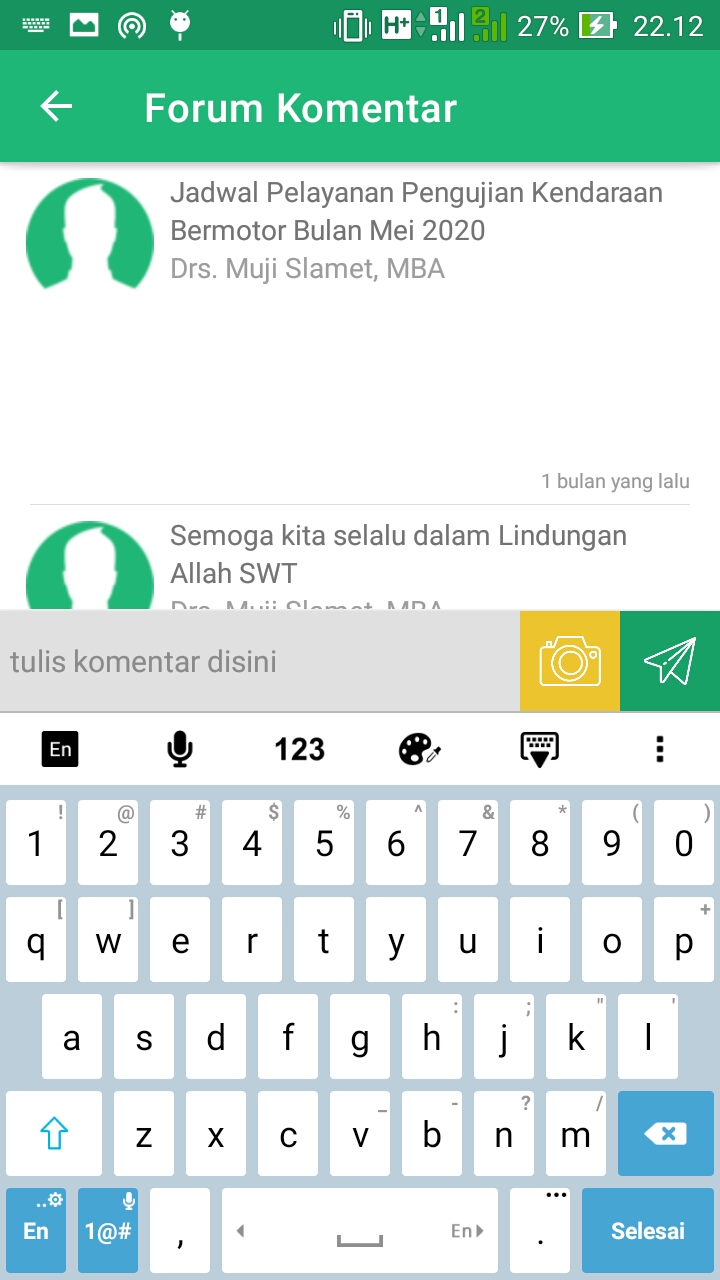The width and height of the screenshot is (720, 1280).
Task: Focus the 'tulis komentar disini' field
Action: pos(260,661)
